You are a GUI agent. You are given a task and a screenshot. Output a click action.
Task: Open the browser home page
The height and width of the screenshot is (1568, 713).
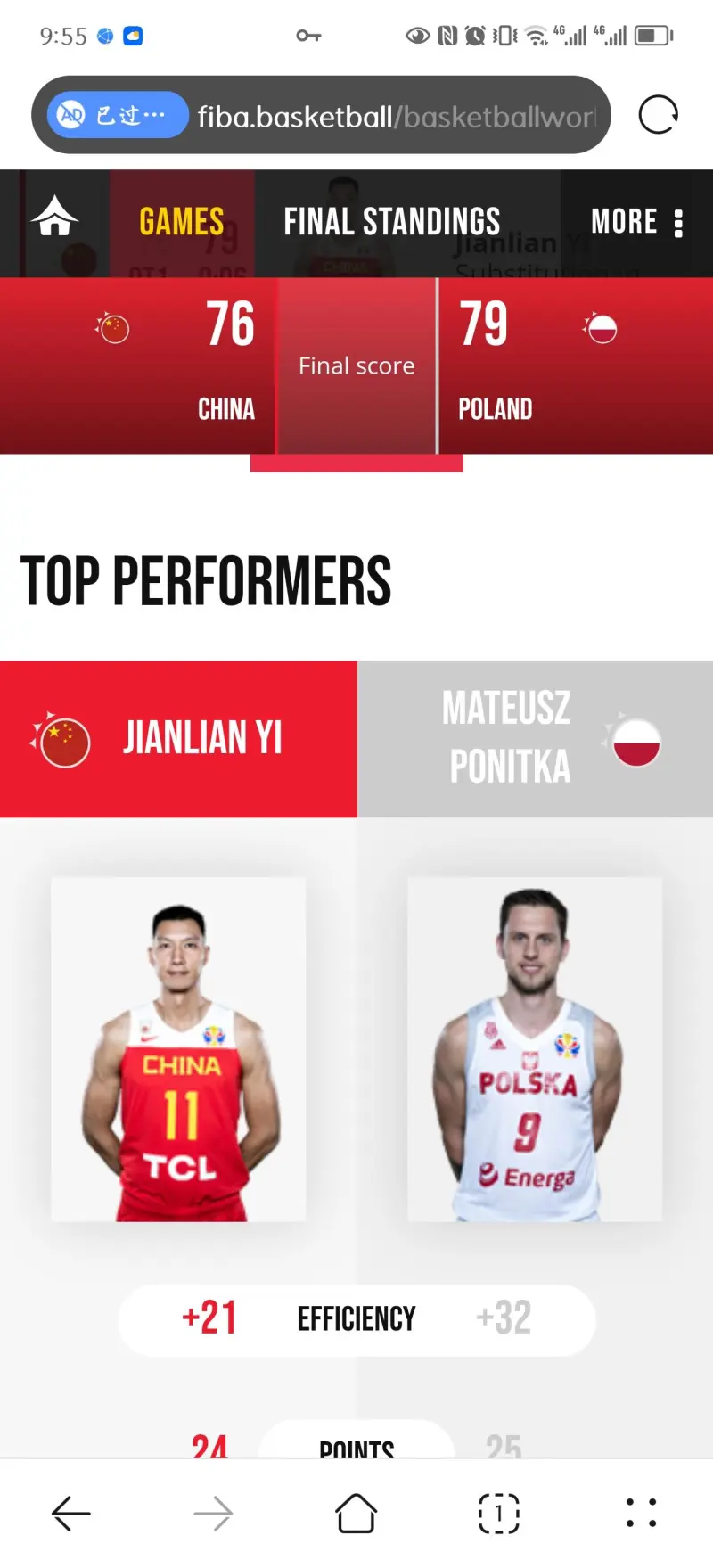356,1513
